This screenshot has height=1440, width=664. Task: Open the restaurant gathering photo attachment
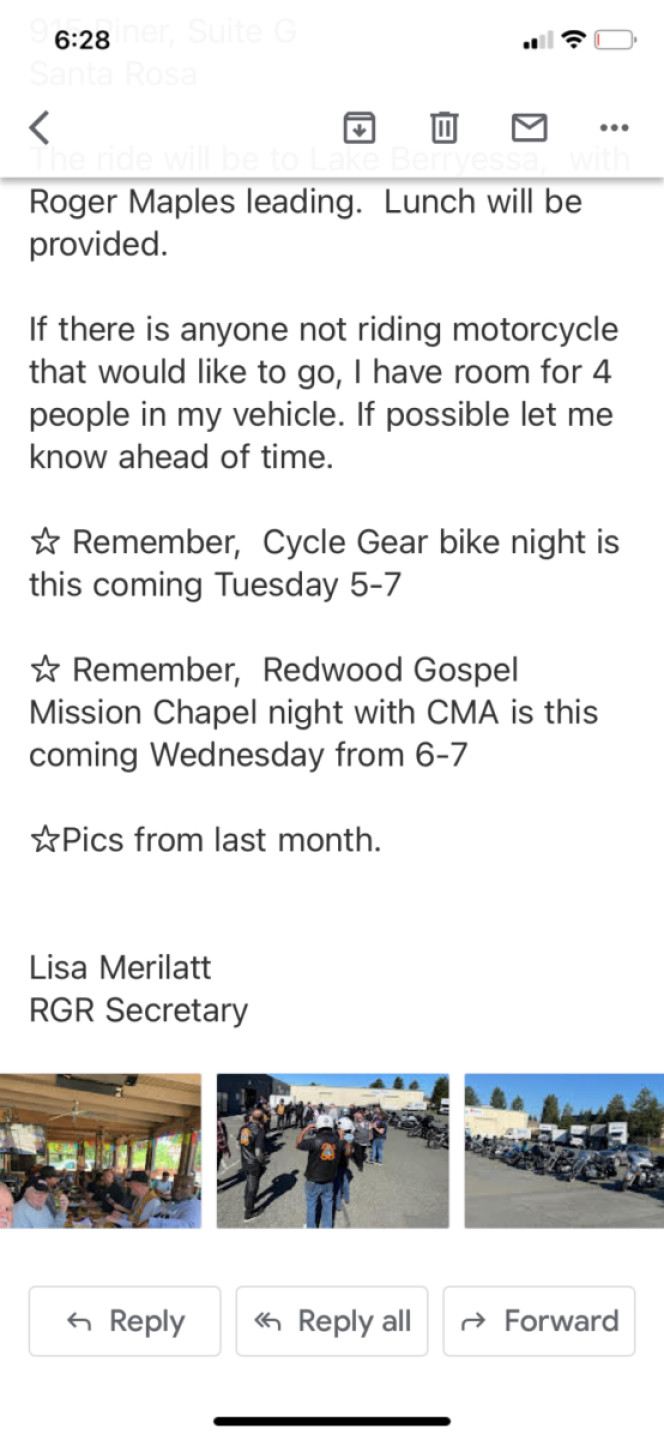point(100,1151)
